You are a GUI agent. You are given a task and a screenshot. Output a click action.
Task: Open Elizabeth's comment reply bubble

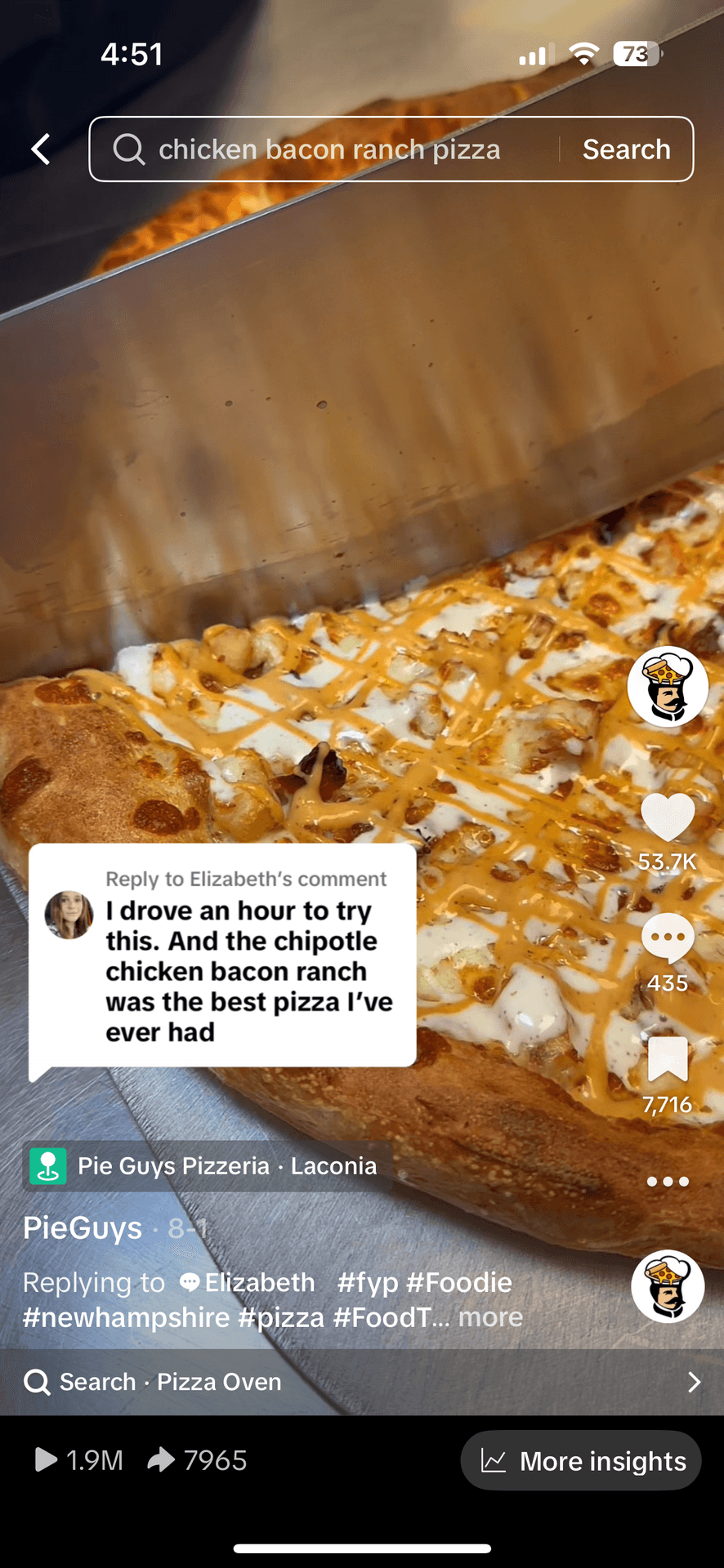(x=222, y=955)
